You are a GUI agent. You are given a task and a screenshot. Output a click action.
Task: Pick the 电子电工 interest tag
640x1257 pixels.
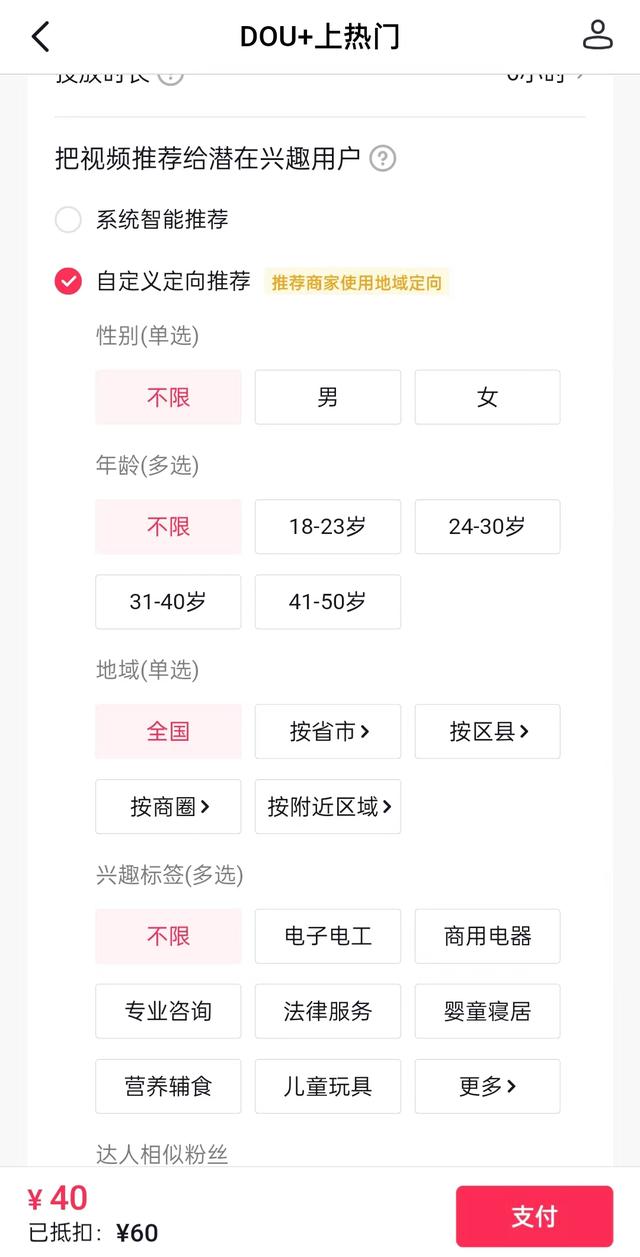[327, 937]
